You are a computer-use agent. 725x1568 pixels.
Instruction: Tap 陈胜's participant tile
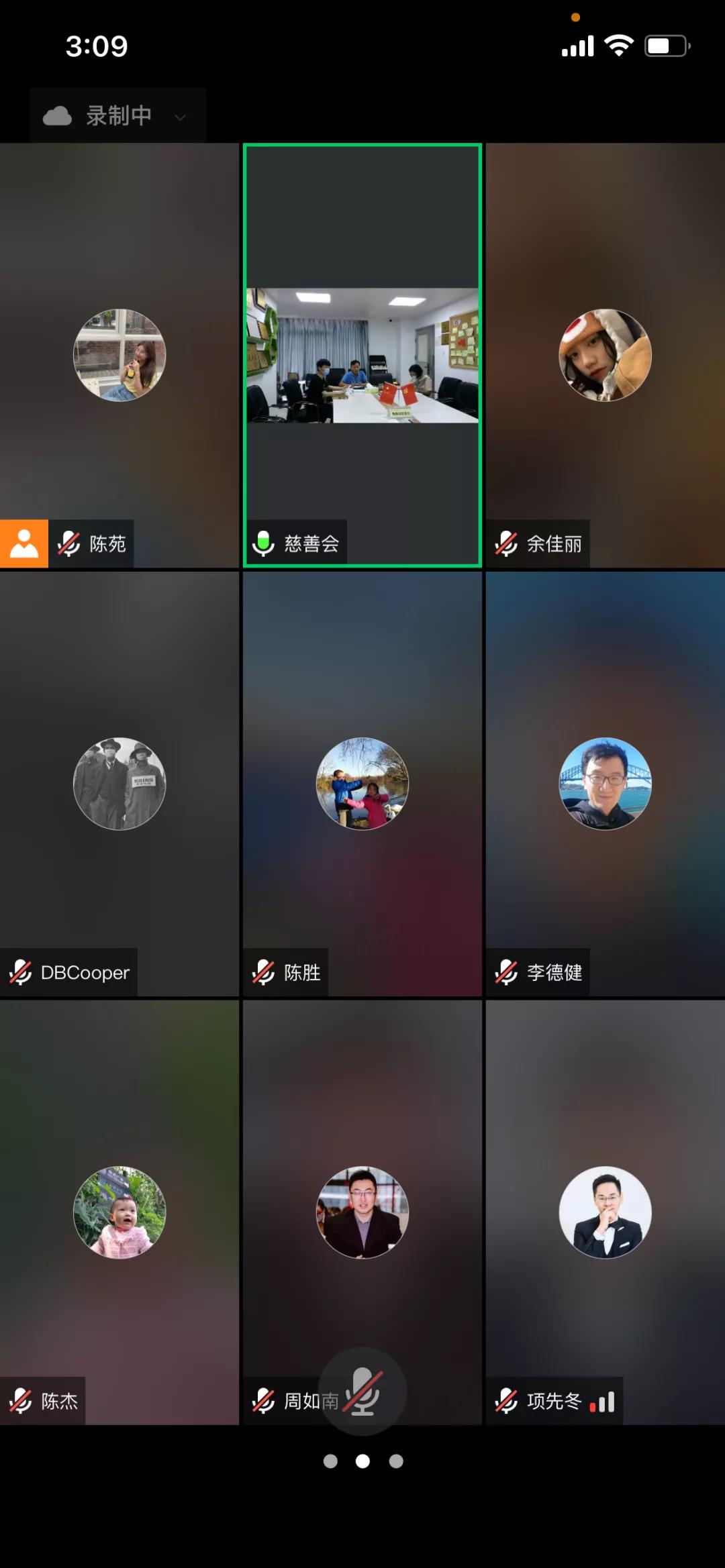point(362,784)
